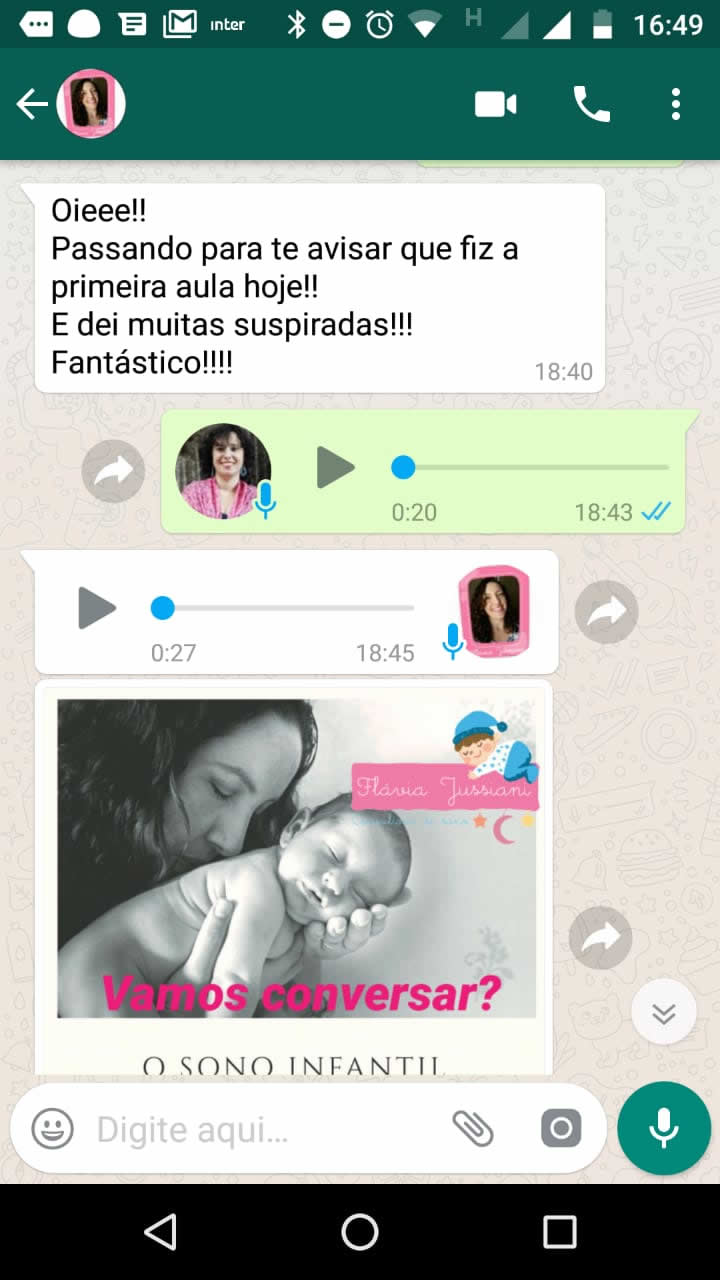This screenshot has height=1280, width=720.
Task: Forward the Vamos conversar image
Action: [x=600, y=937]
